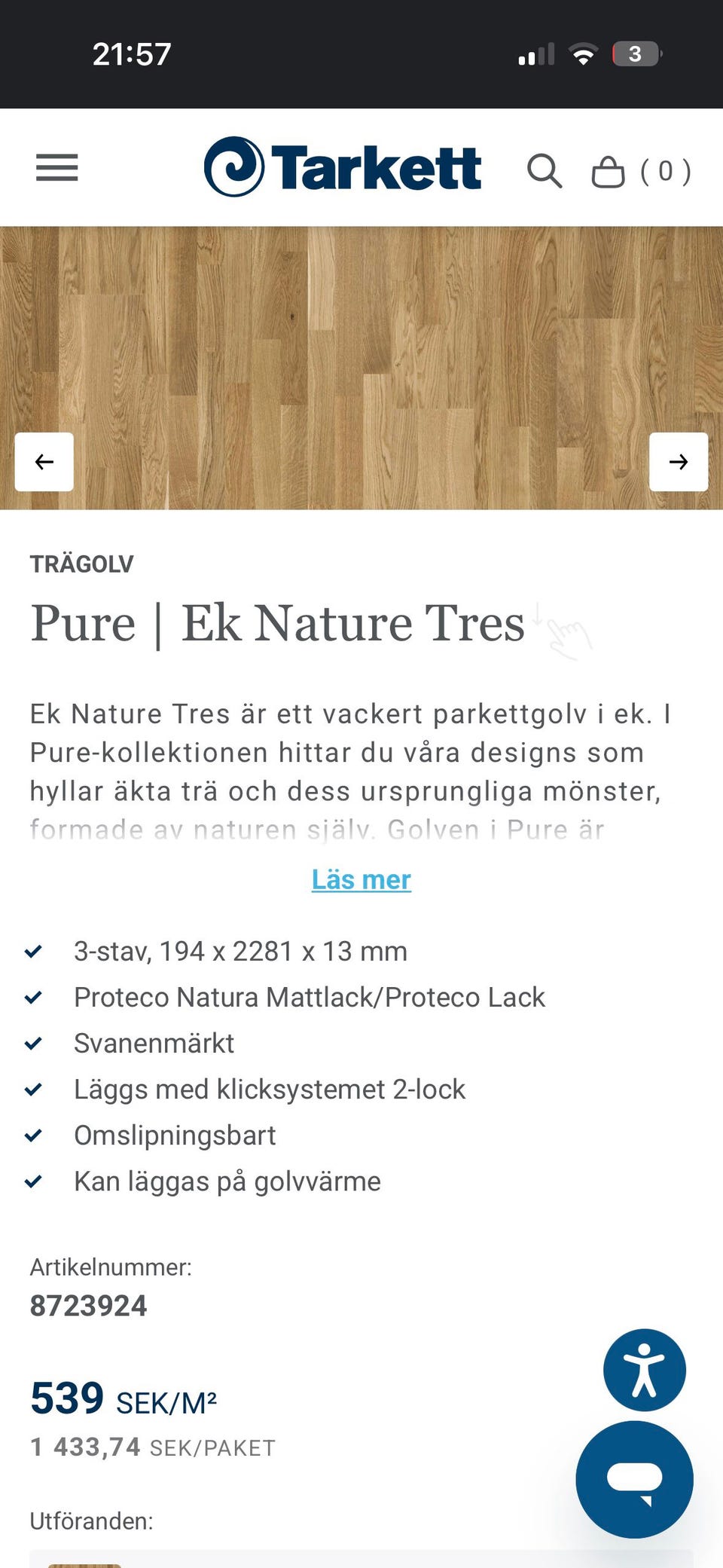Image resolution: width=723 pixels, height=1568 pixels.
Task: Open the accessibility options button
Action: (645, 1370)
